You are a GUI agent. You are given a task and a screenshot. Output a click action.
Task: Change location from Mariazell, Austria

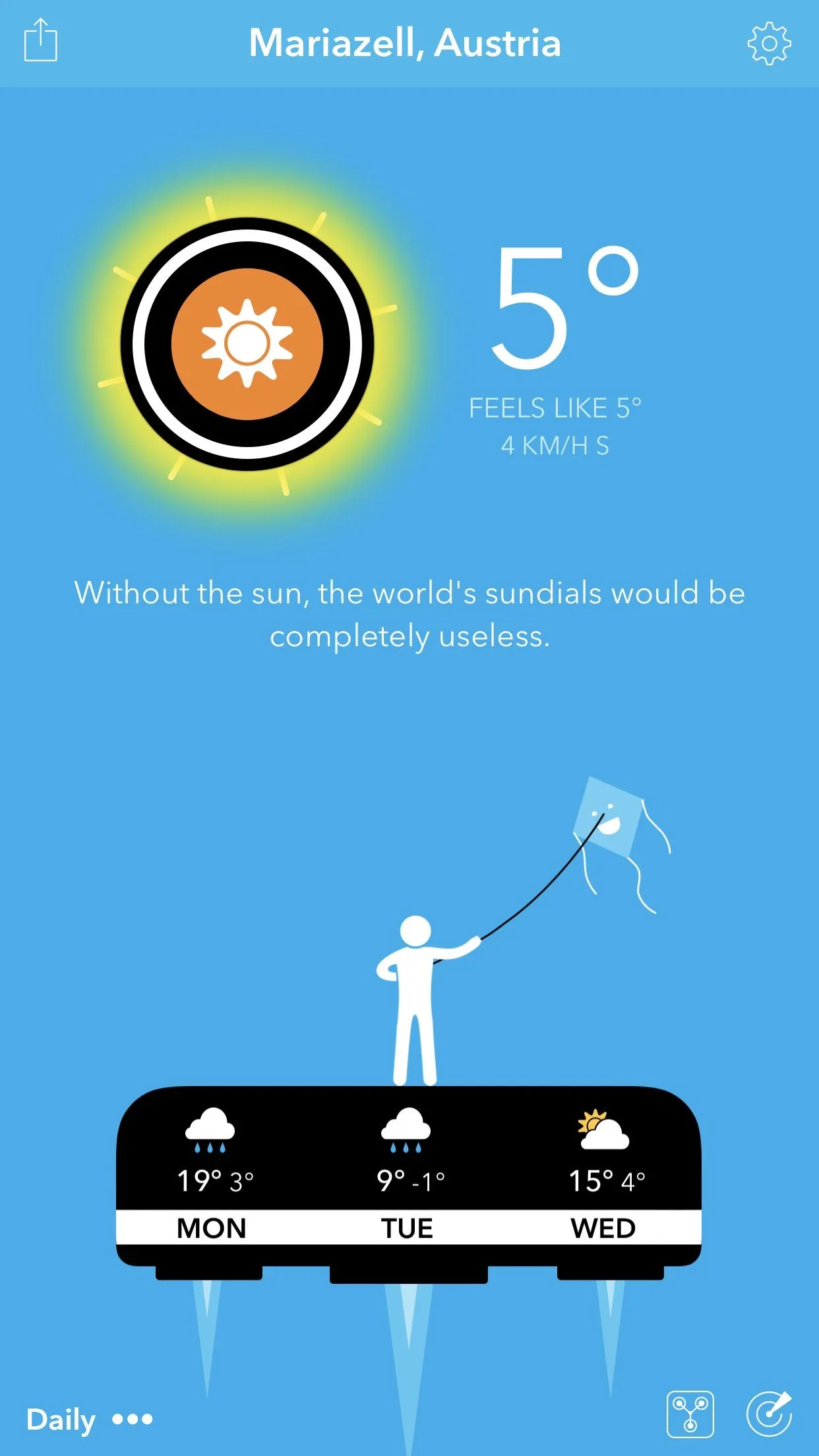click(x=405, y=44)
